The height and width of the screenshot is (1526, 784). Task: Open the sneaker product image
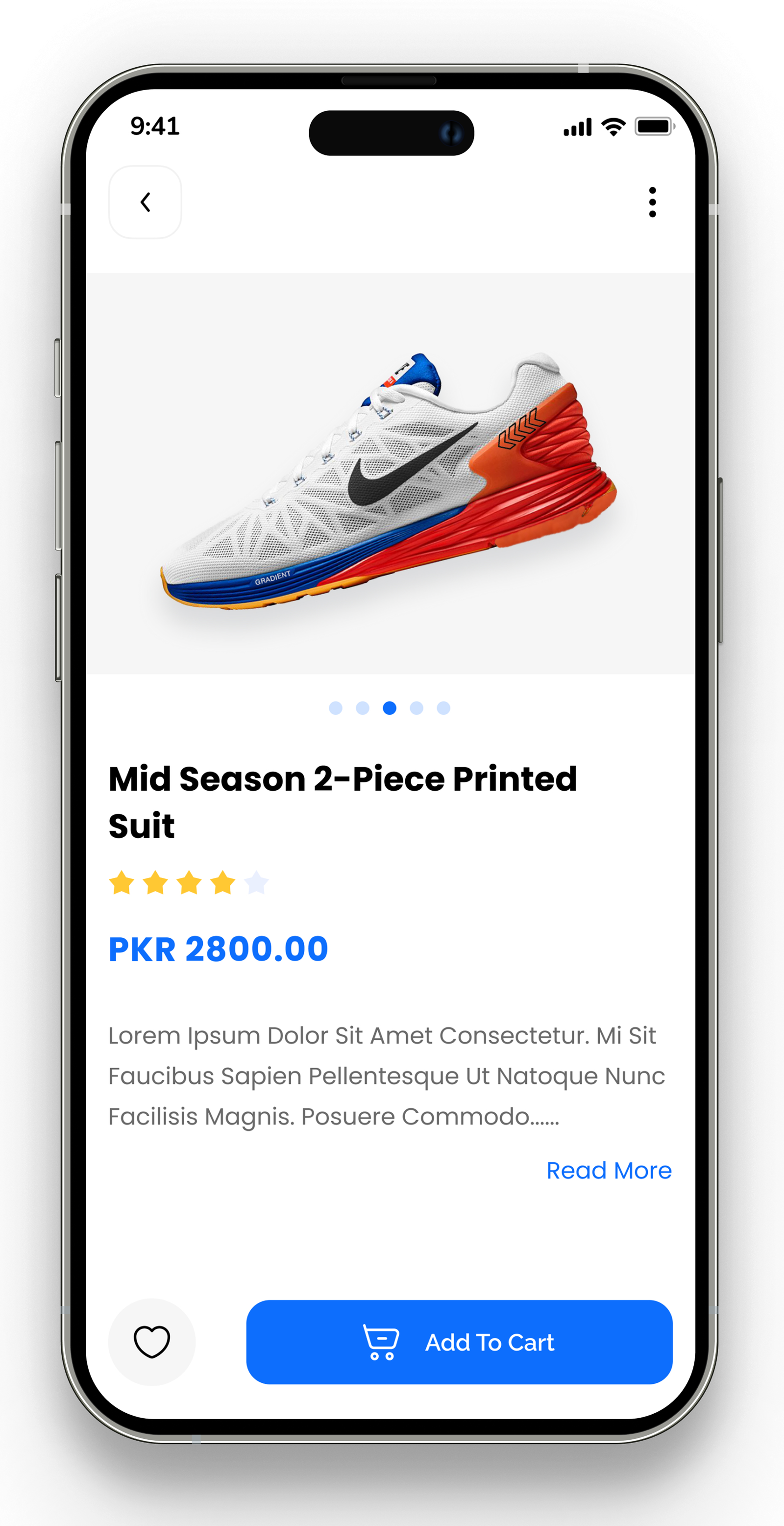(389, 474)
